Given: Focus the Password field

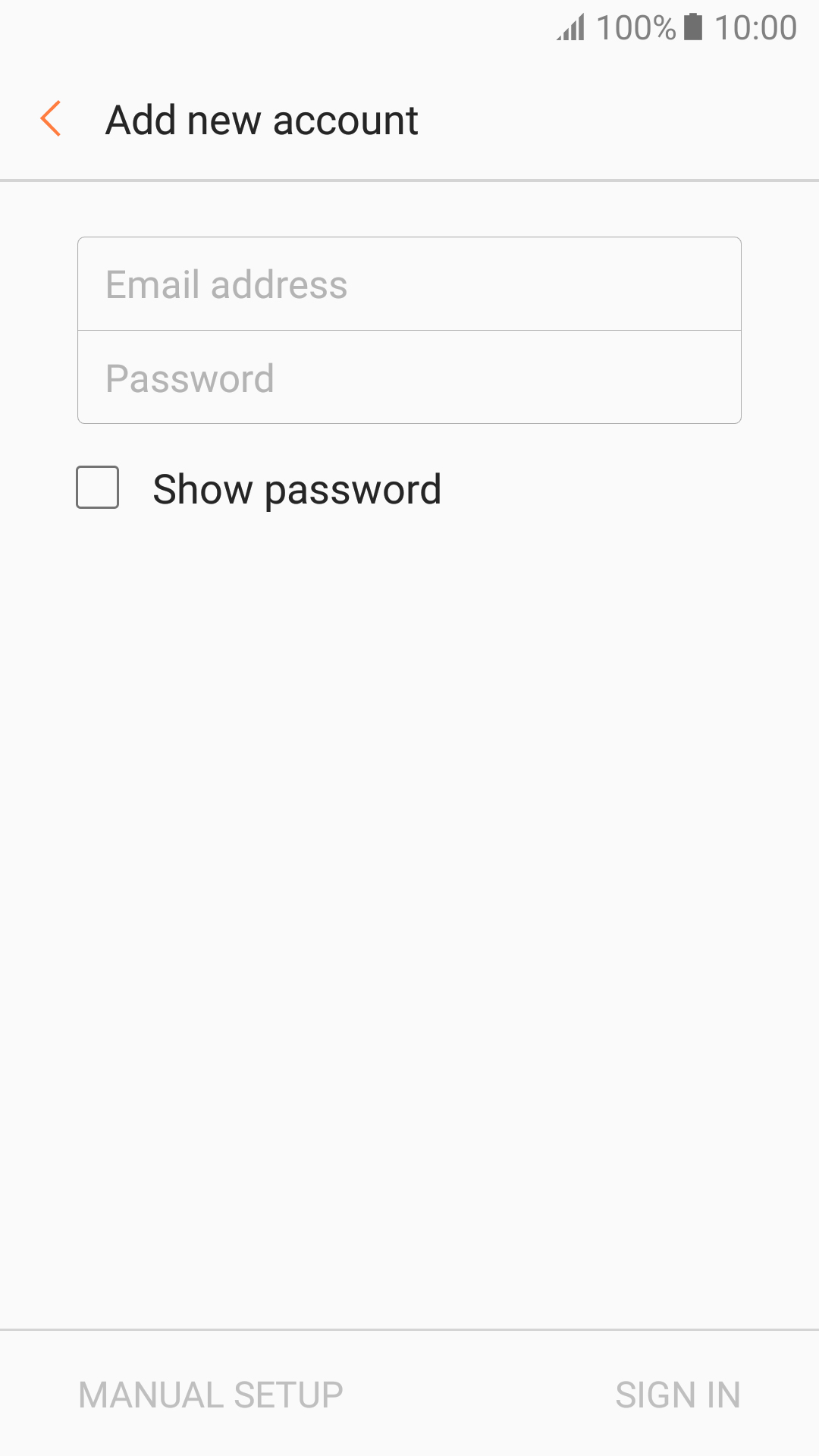Looking at the screenshot, I should tap(409, 377).
